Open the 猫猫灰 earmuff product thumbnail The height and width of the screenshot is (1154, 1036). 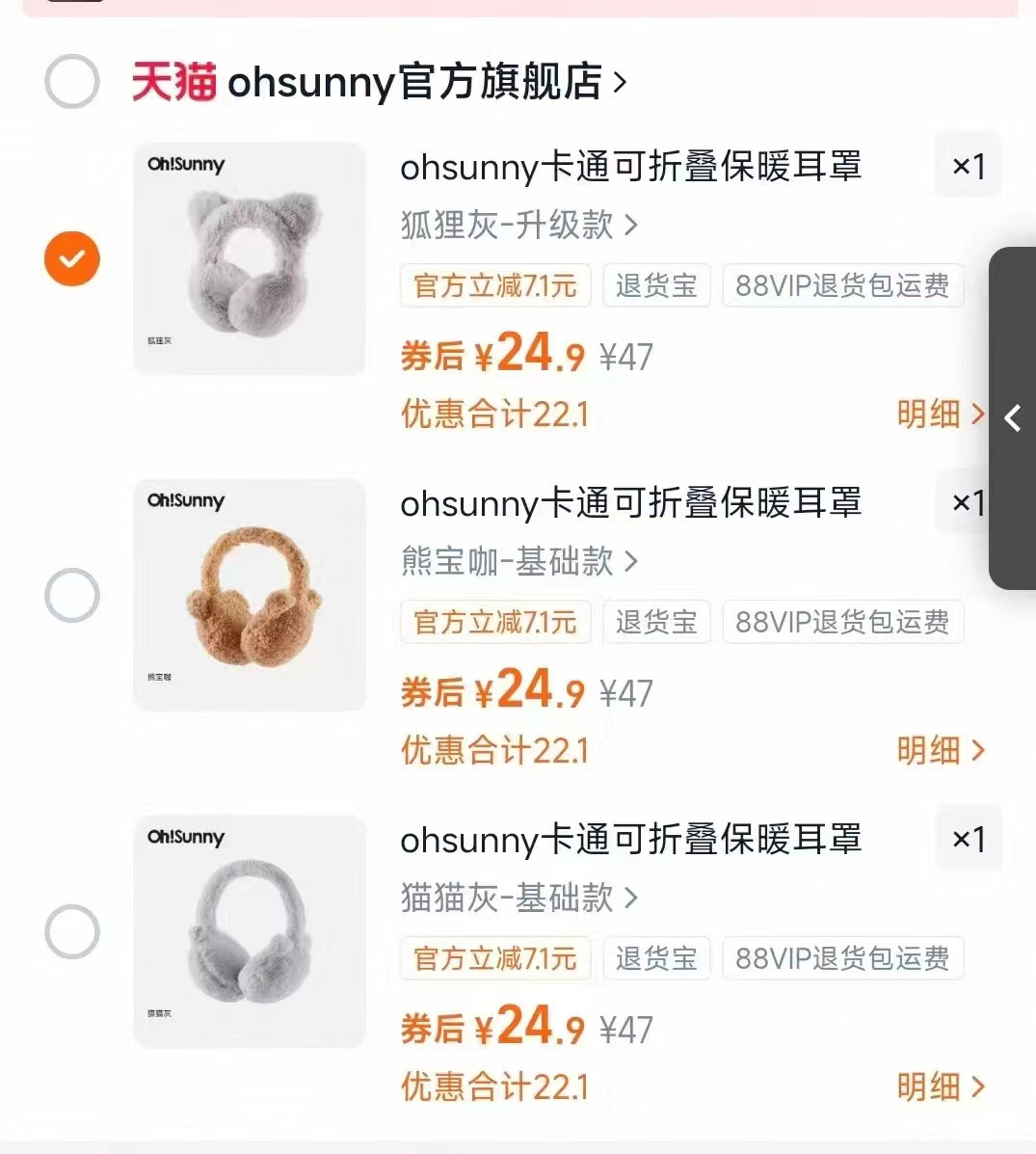point(251,931)
